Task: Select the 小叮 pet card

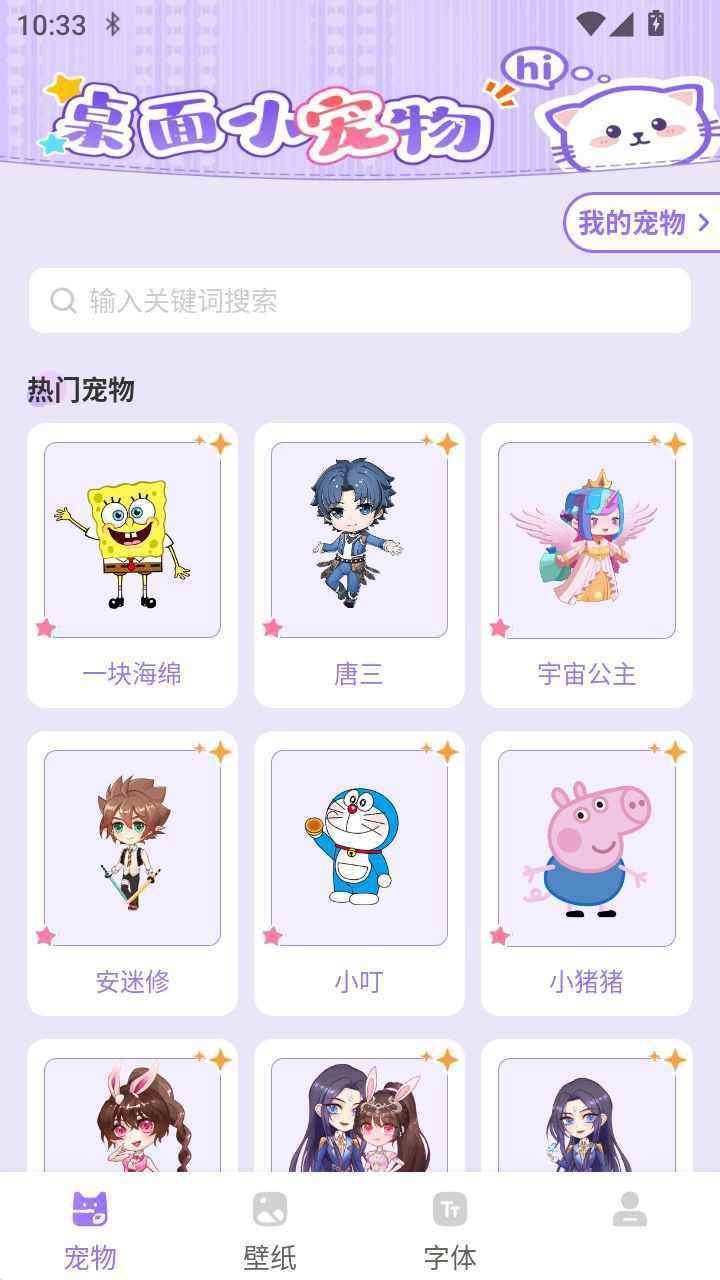Action: 359,872
